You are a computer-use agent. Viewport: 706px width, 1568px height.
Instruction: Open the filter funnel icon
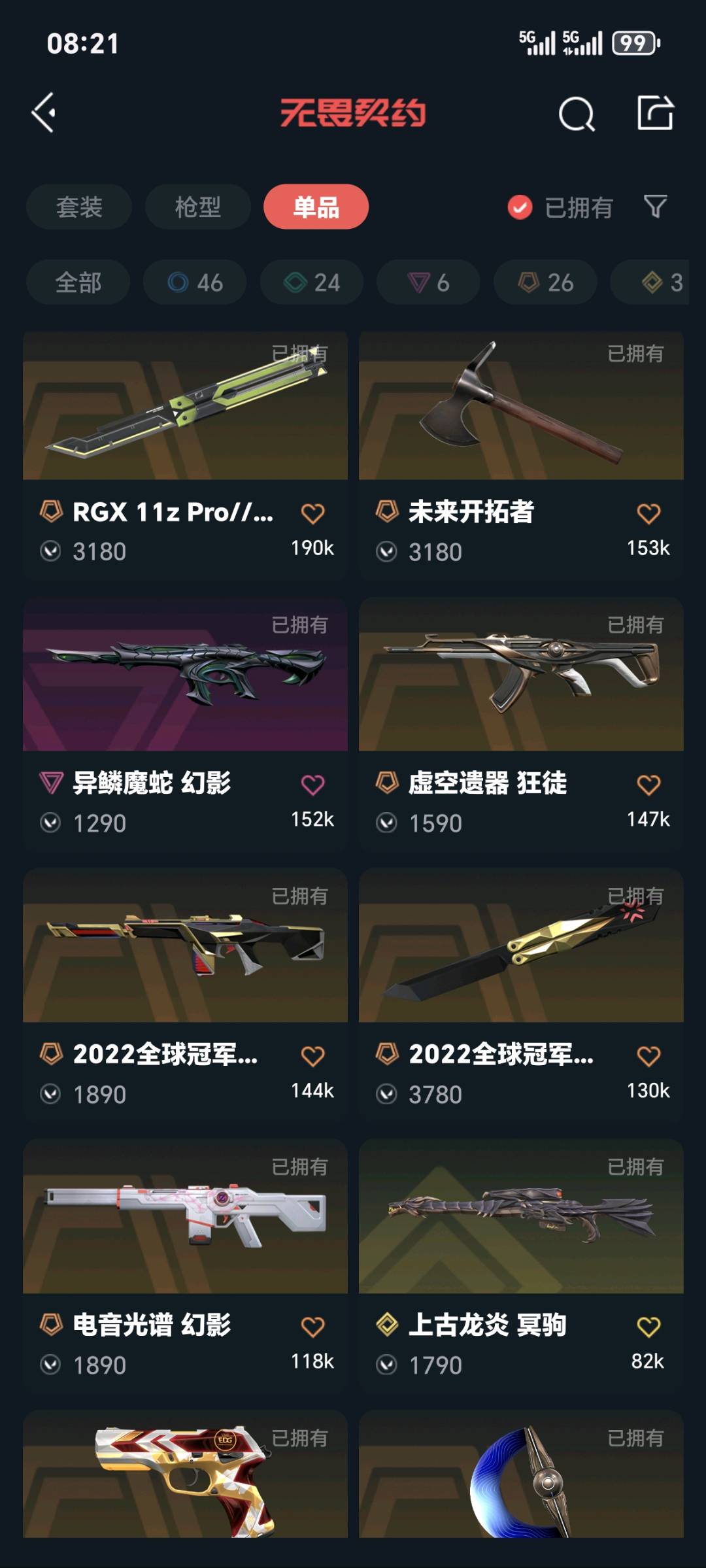655,207
